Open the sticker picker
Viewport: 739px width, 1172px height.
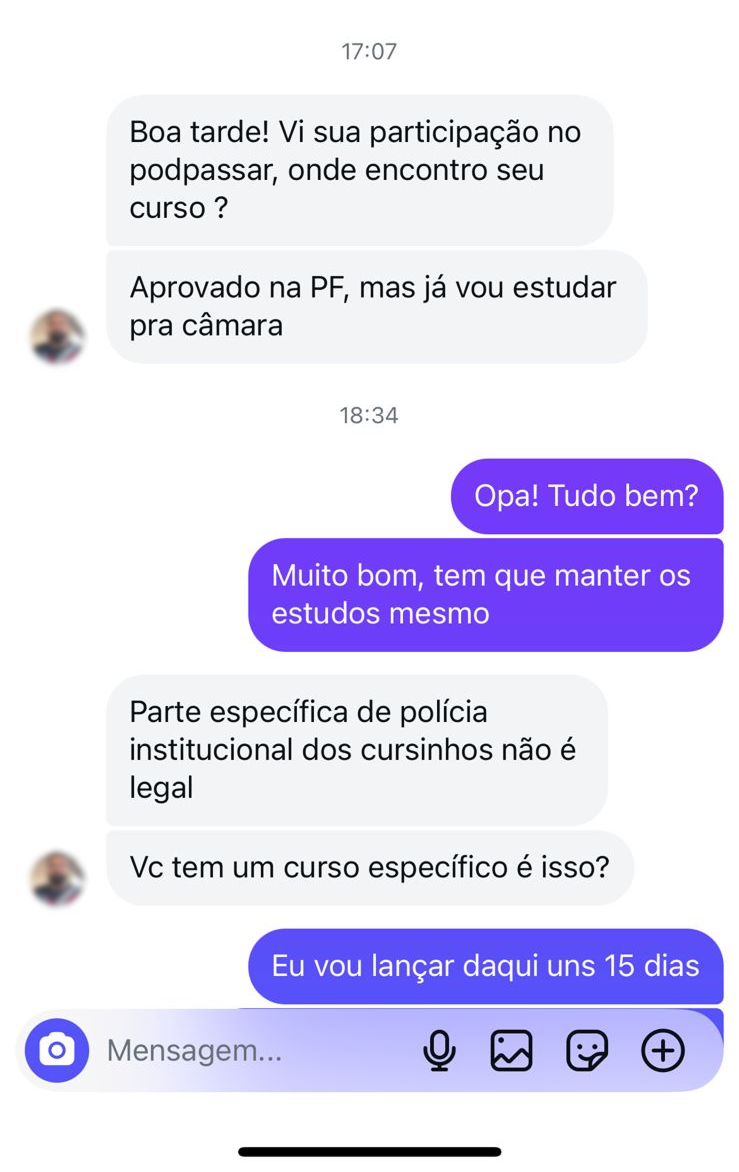(x=587, y=1050)
